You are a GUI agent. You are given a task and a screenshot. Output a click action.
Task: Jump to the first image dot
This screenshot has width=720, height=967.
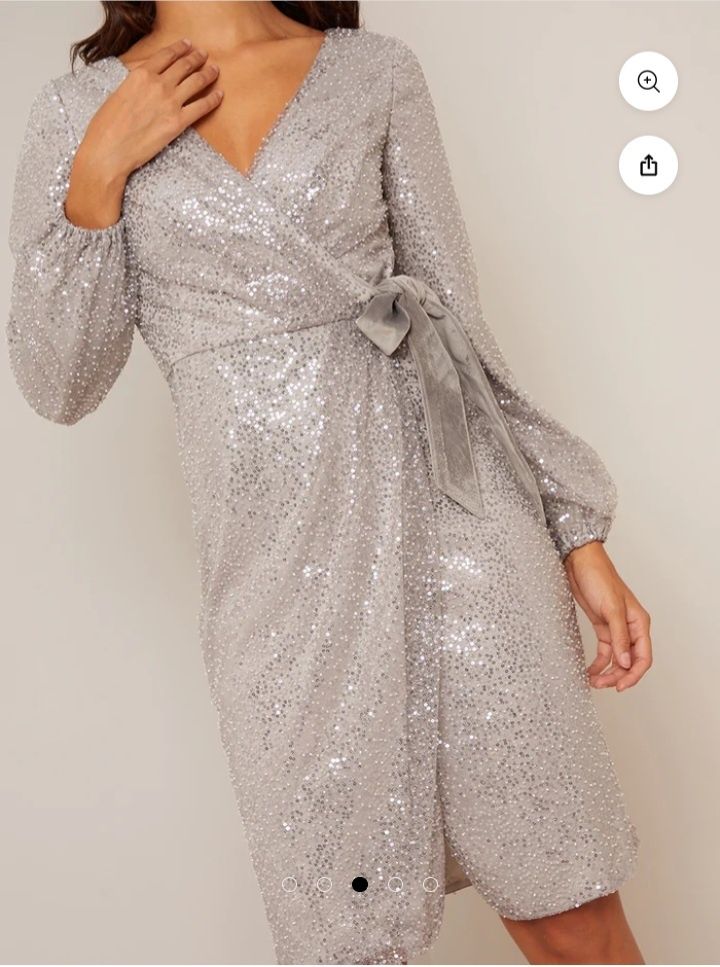(290, 884)
